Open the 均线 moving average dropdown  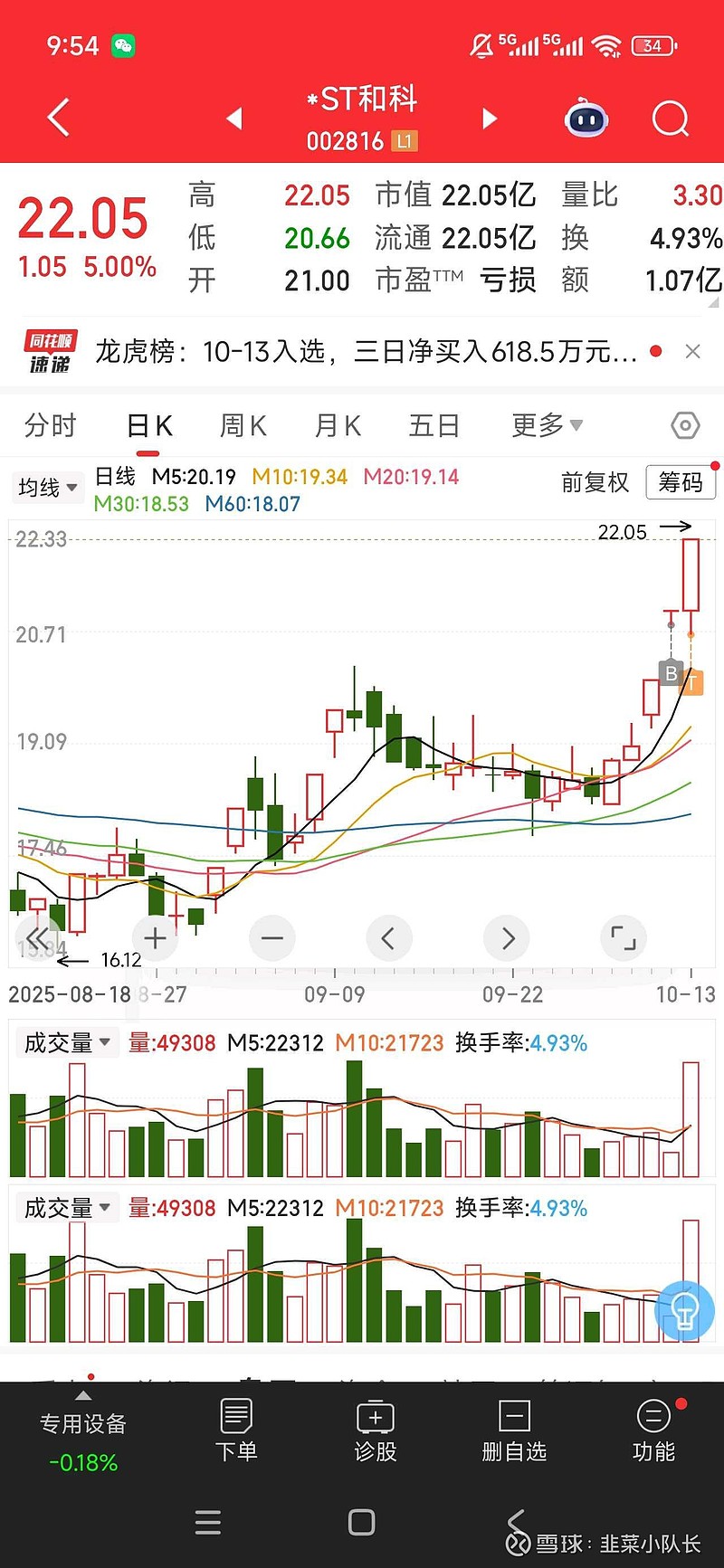(47, 487)
